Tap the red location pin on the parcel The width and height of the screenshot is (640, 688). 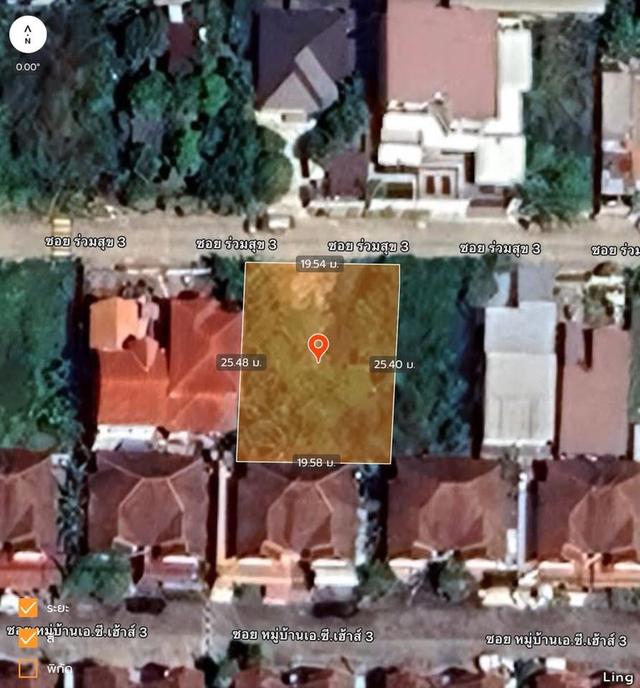[318, 347]
